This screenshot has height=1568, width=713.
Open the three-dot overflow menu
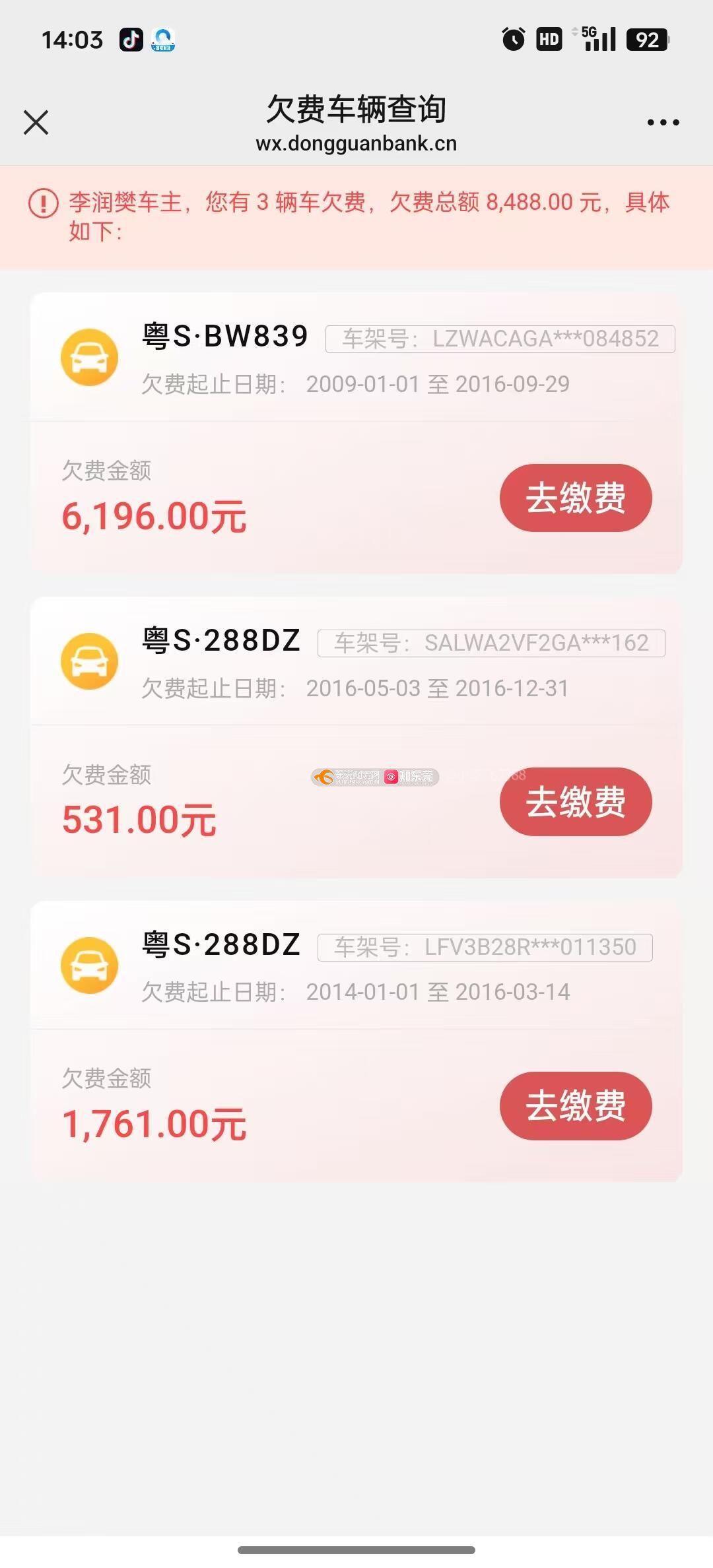[x=663, y=122]
